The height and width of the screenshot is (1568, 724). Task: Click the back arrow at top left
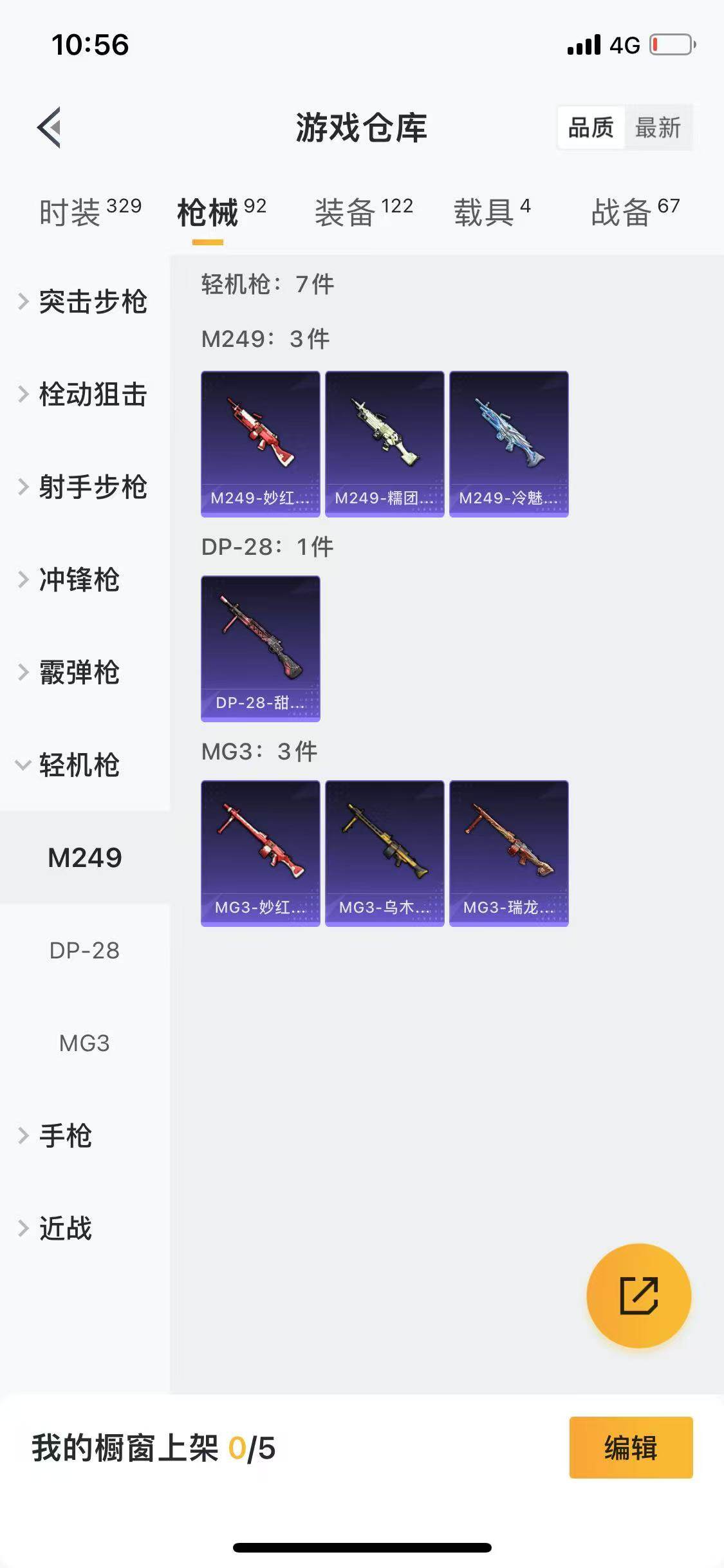click(x=48, y=127)
